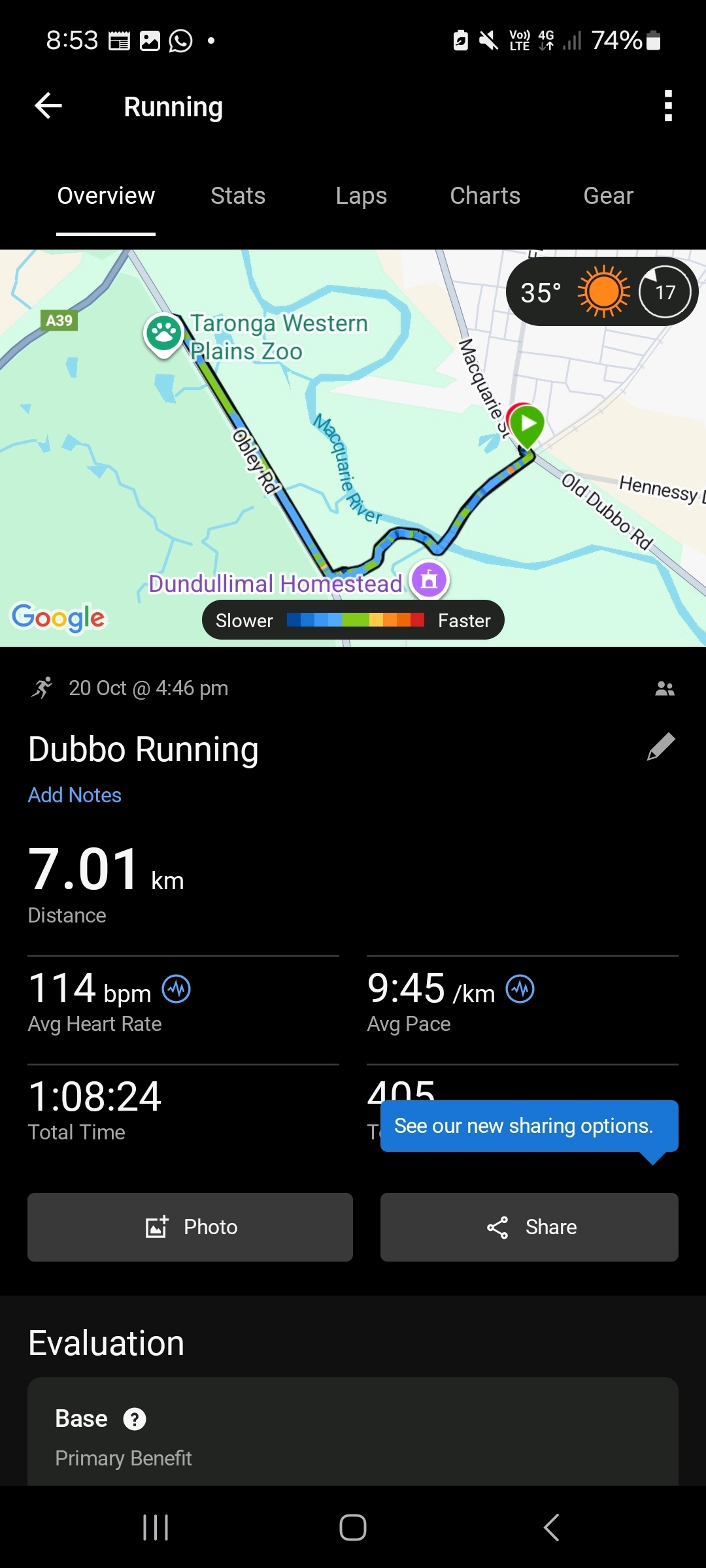The image size is (706, 1568).
Task: Open the Charts tab
Action: tap(485, 196)
